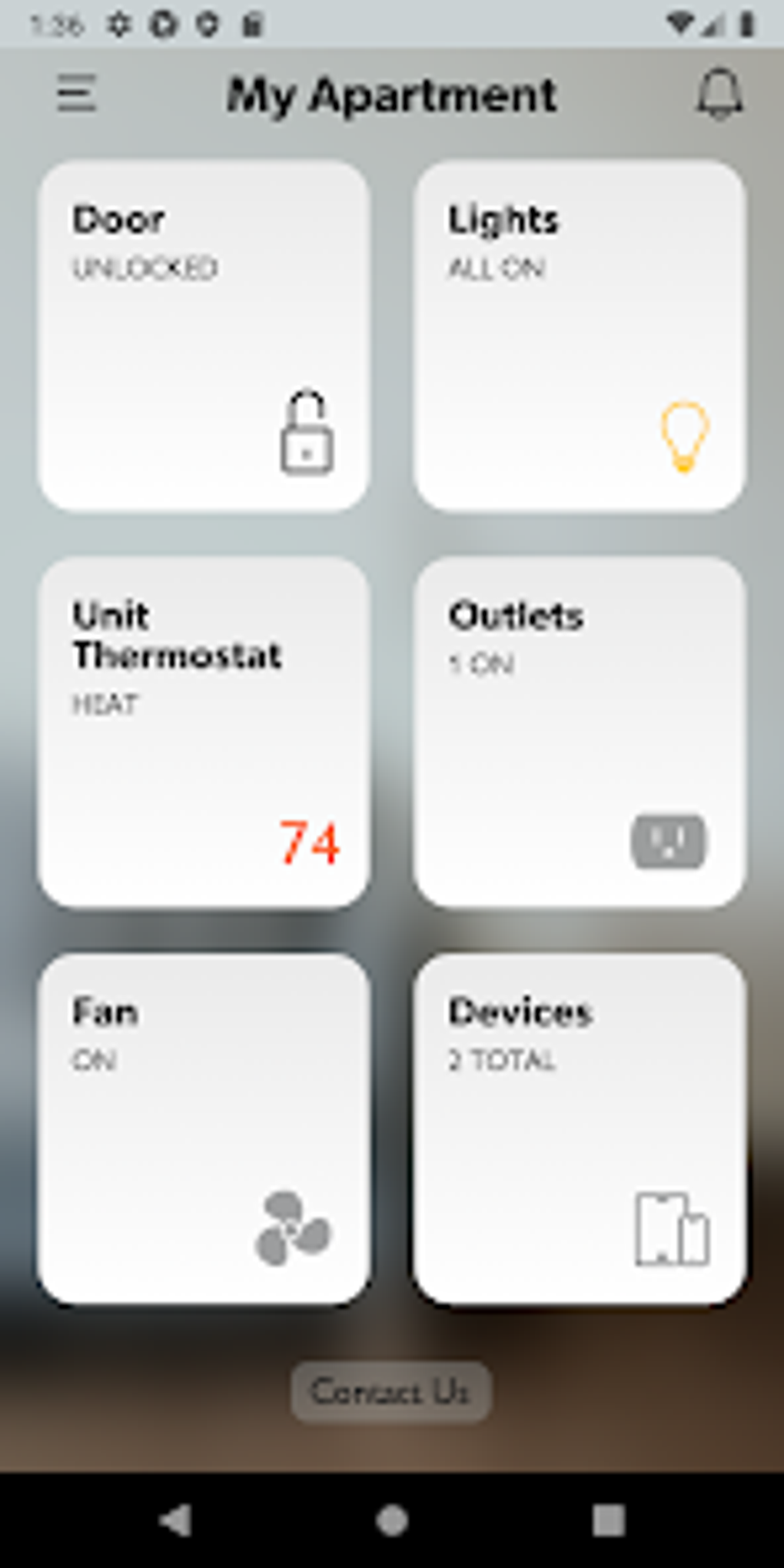The height and width of the screenshot is (1568, 784).
Task: Open the hamburger menu
Action: (x=77, y=94)
